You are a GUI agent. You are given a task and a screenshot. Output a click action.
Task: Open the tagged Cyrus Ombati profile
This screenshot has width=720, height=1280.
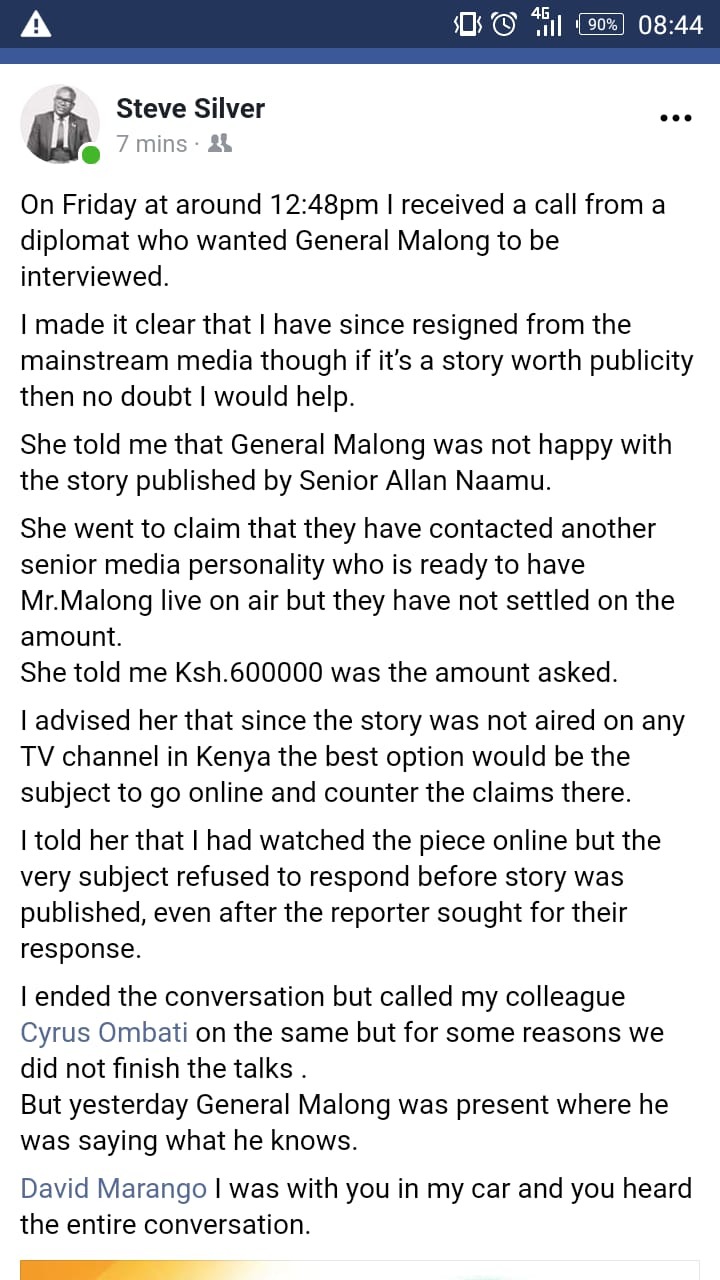click(x=105, y=1032)
